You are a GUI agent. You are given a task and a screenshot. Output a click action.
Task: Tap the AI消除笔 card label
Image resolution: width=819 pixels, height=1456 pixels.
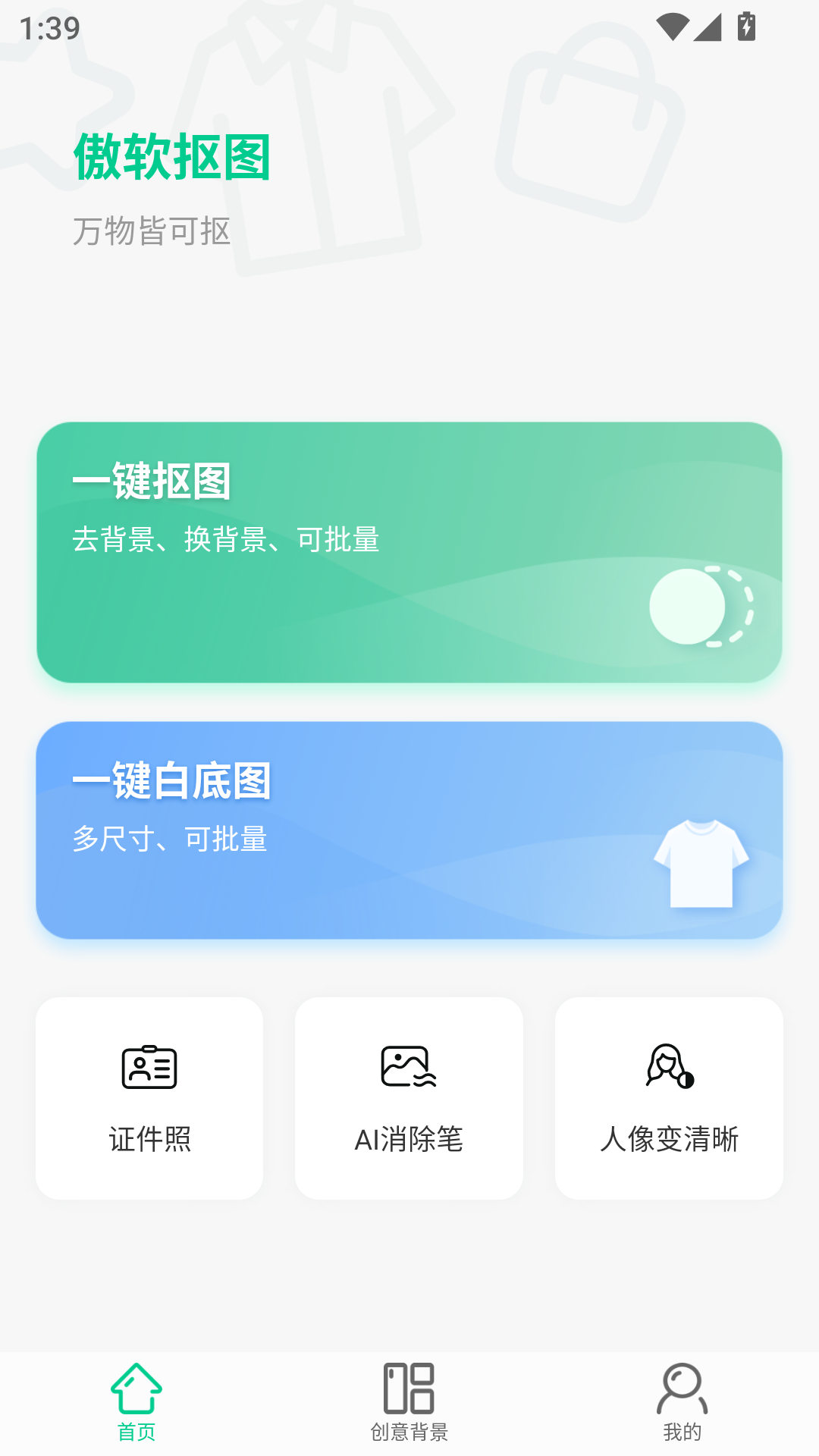(410, 1137)
